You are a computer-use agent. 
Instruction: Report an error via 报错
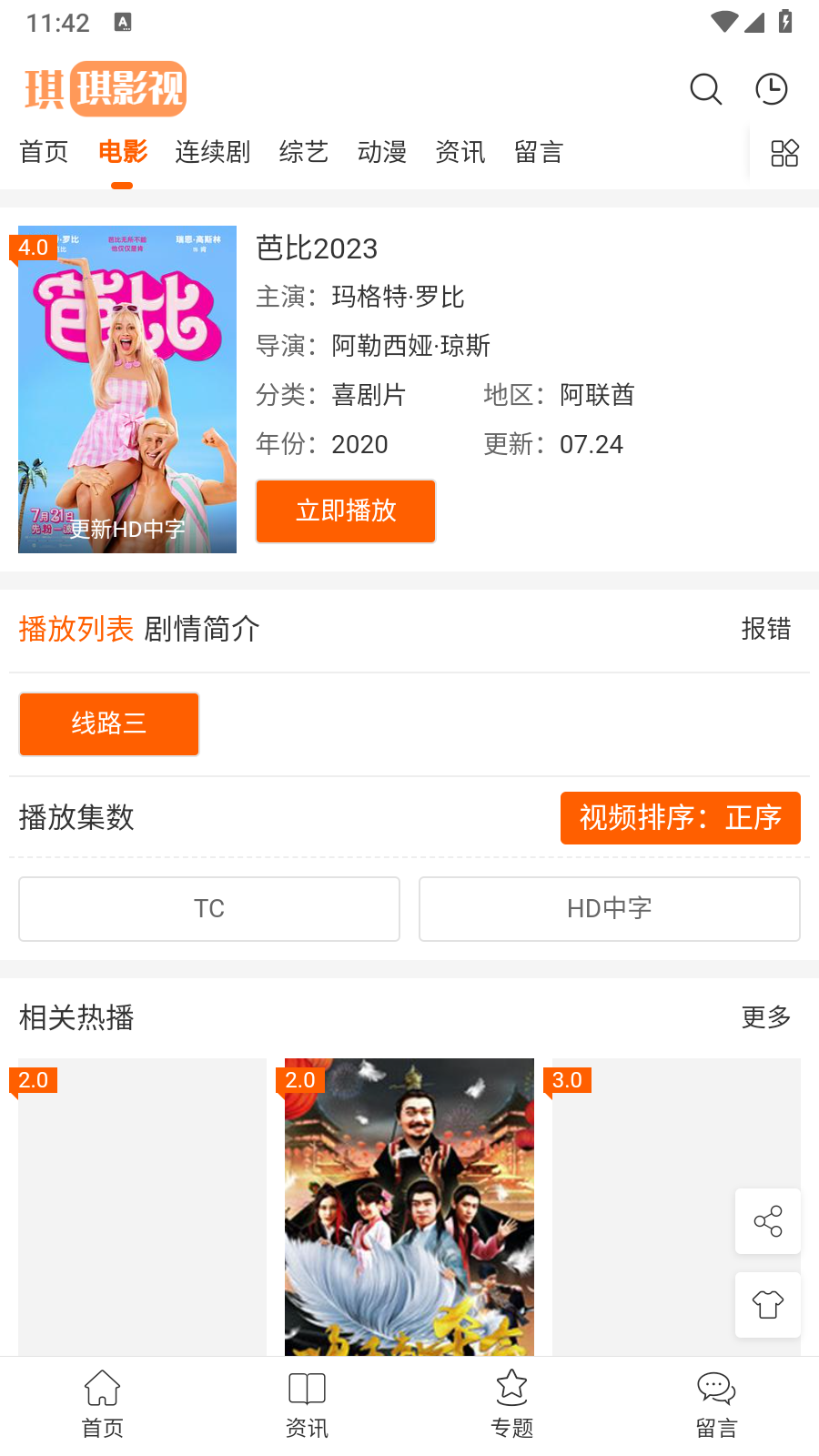click(765, 629)
